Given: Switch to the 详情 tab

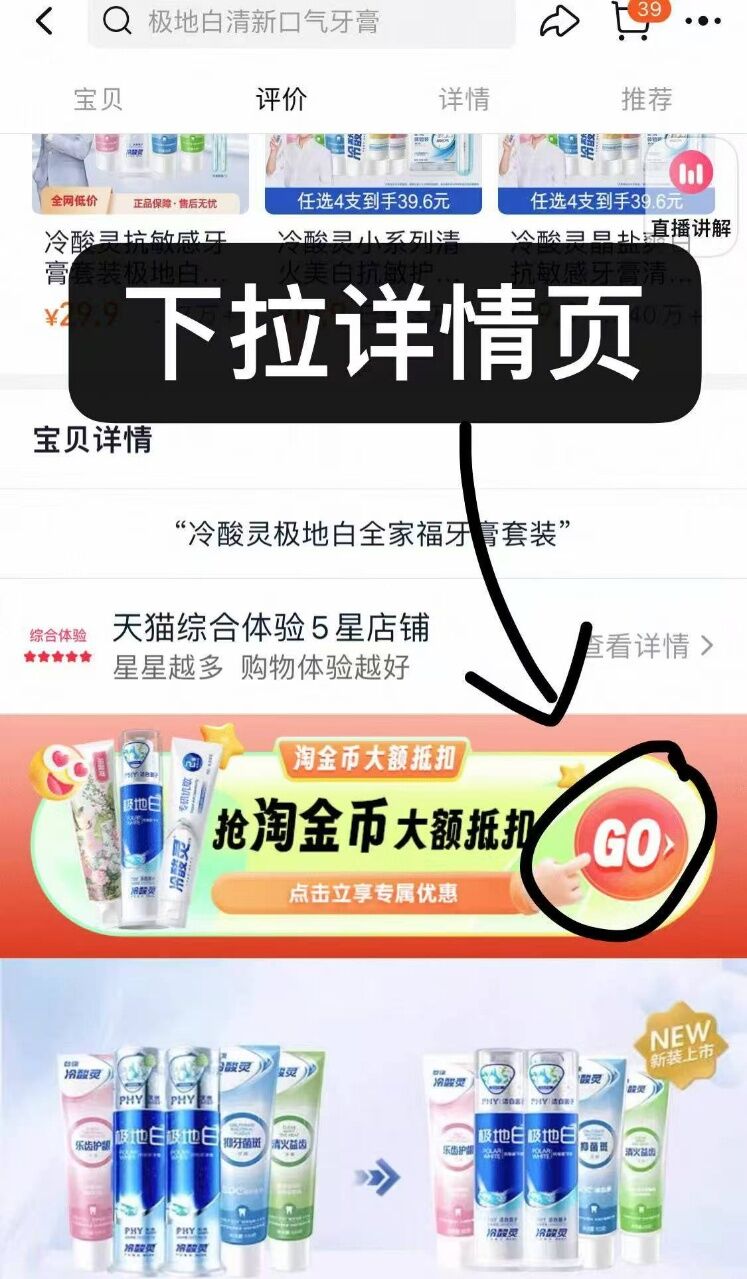Looking at the screenshot, I should [x=464, y=99].
